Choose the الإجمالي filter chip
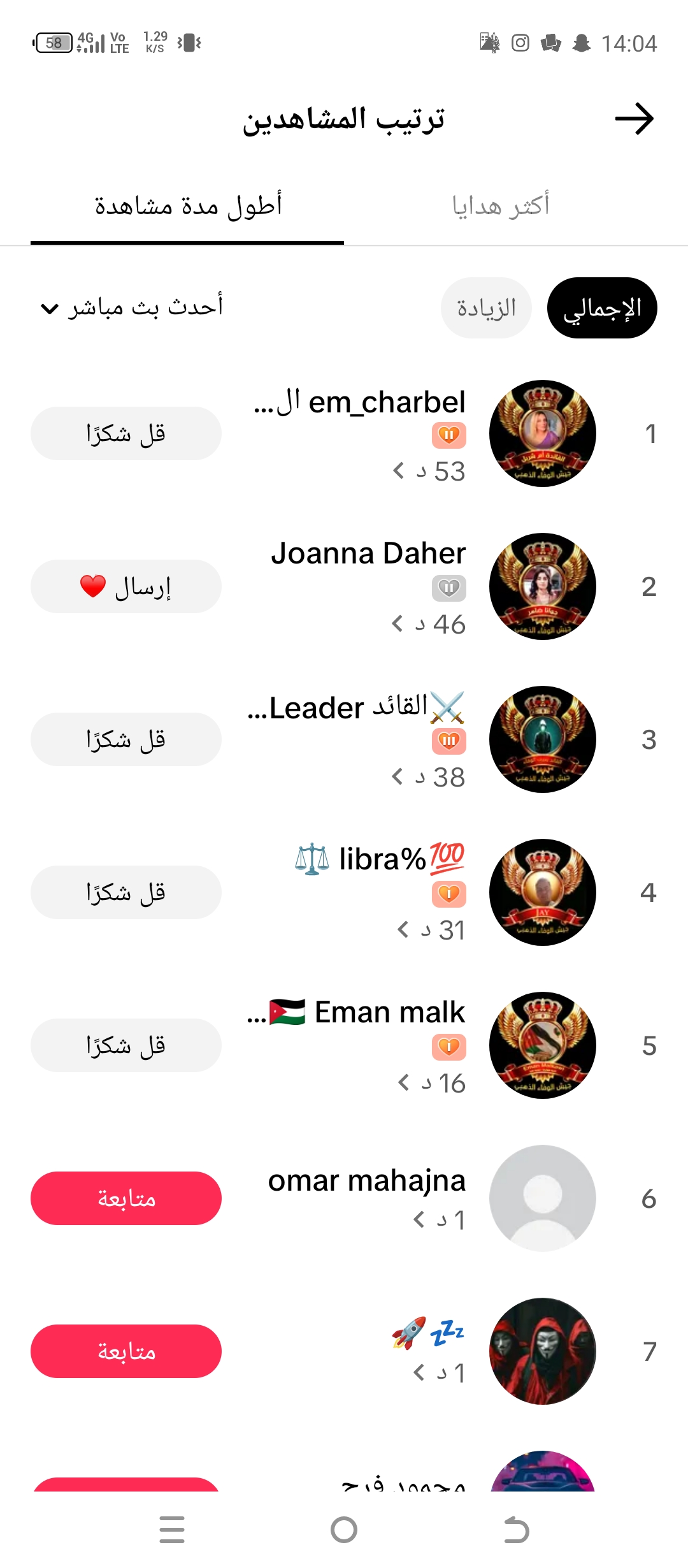Image resolution: width=688 pixels, height=1568 pixels. point(602,308)
